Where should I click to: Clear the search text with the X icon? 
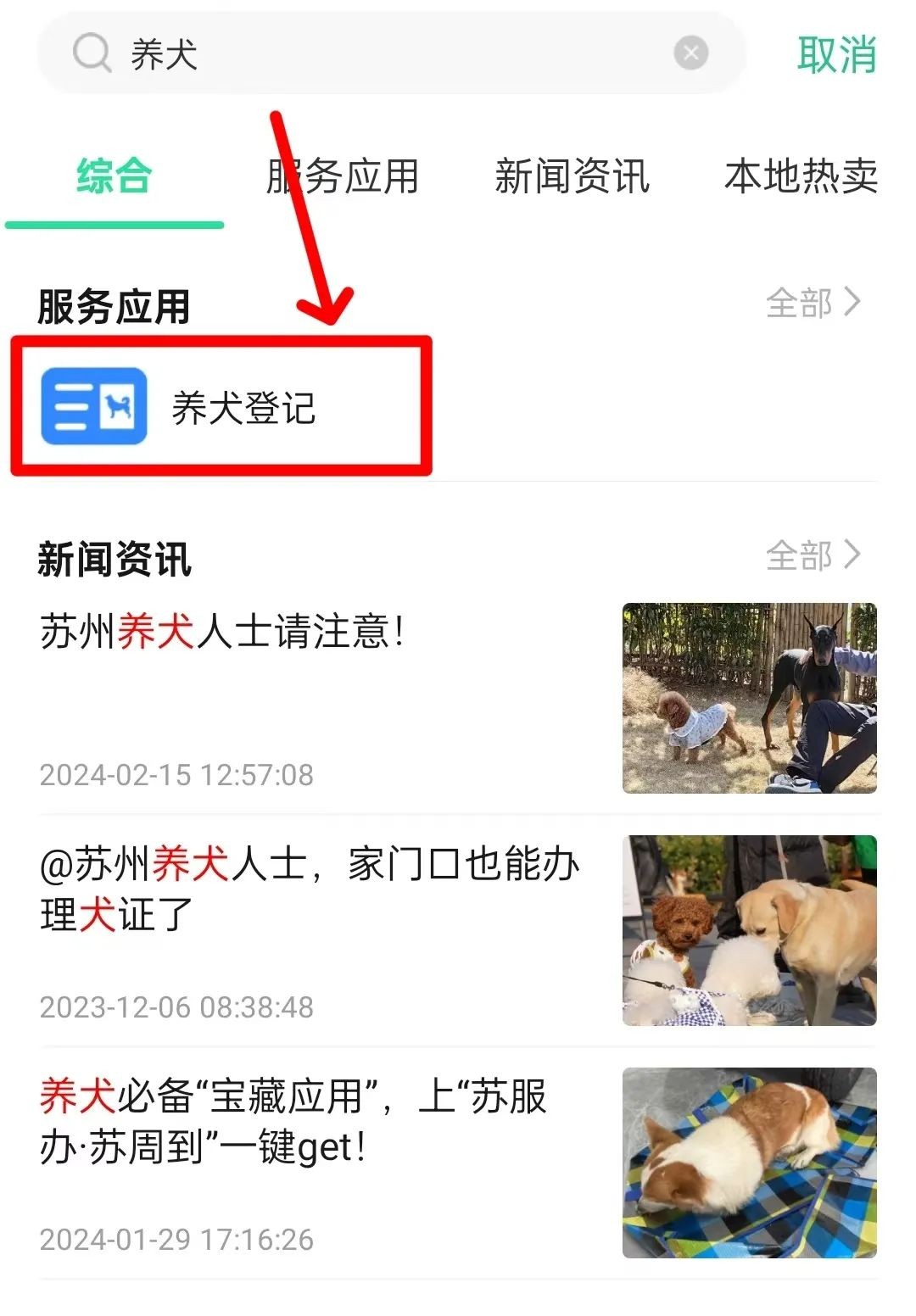tap(690, 53)
